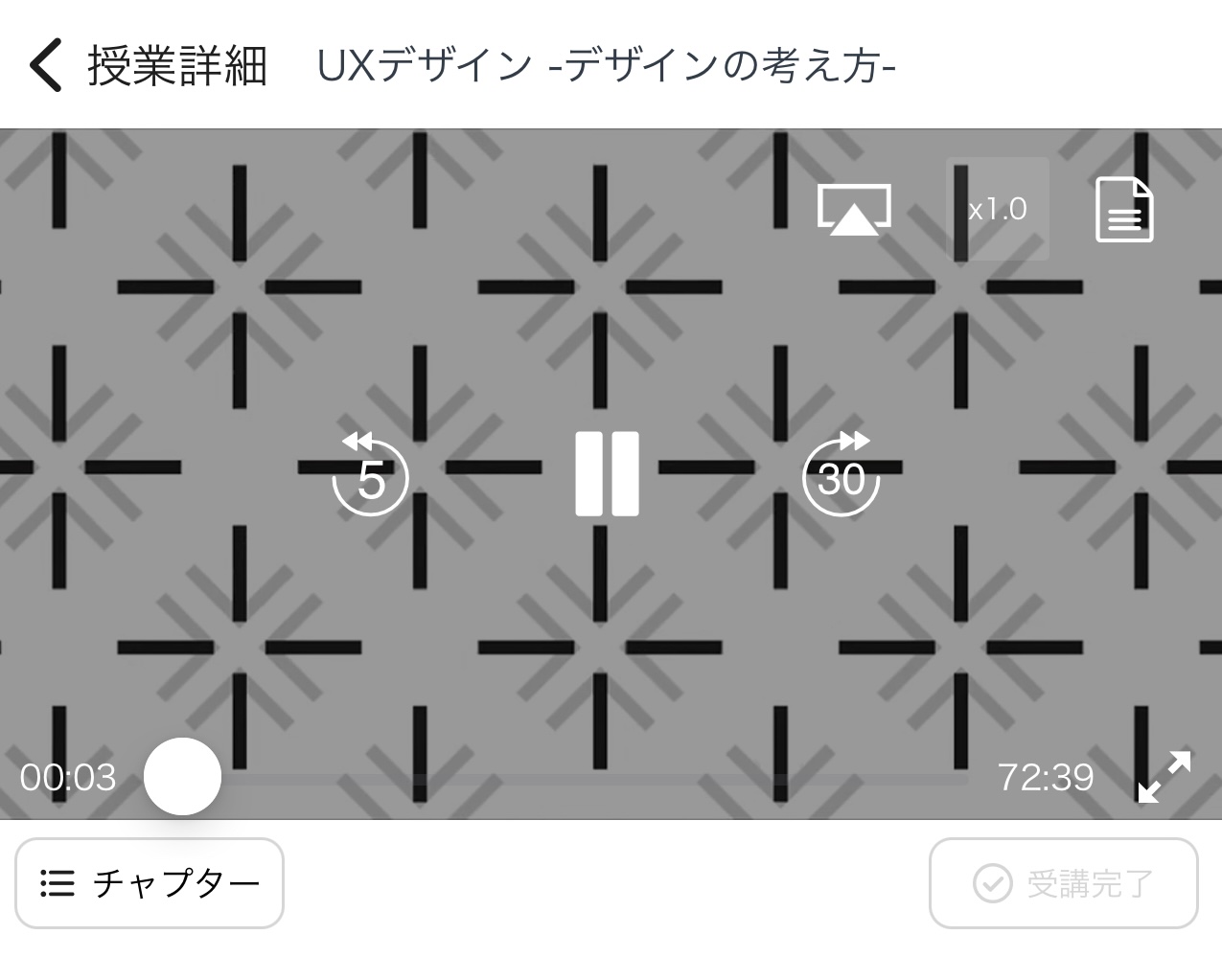Viewport: 1222px width, 980px height.
Task: Skip forward 30 seconds
Action: point(841,475)
